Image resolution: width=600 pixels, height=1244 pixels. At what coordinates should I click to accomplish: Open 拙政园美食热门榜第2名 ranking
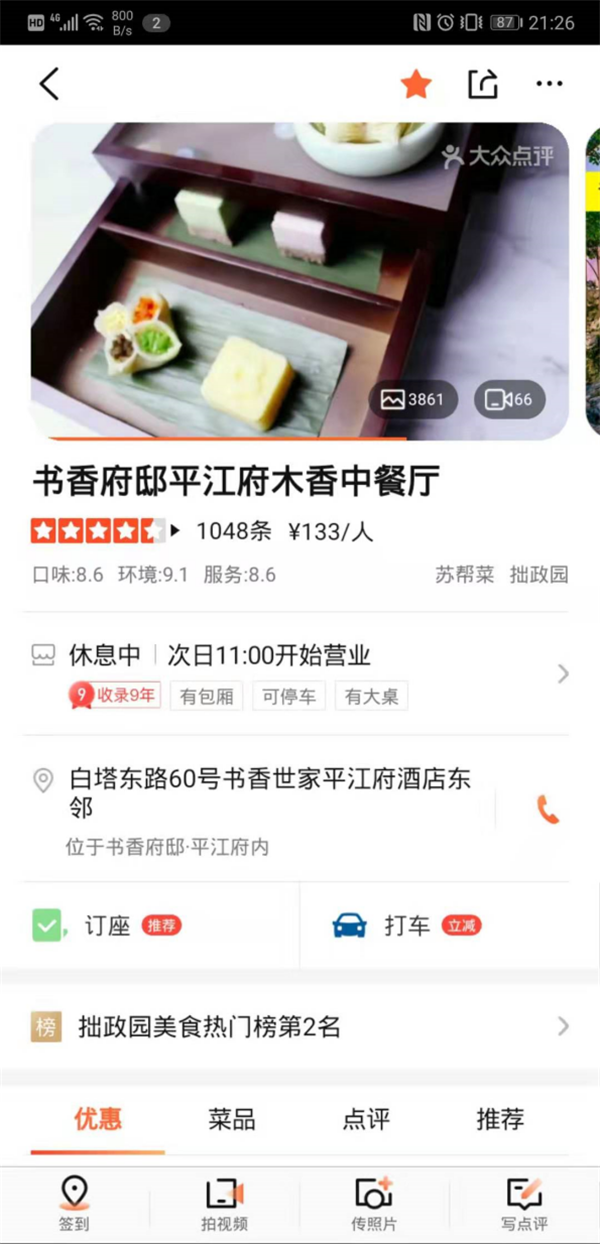coord(300,1026)
